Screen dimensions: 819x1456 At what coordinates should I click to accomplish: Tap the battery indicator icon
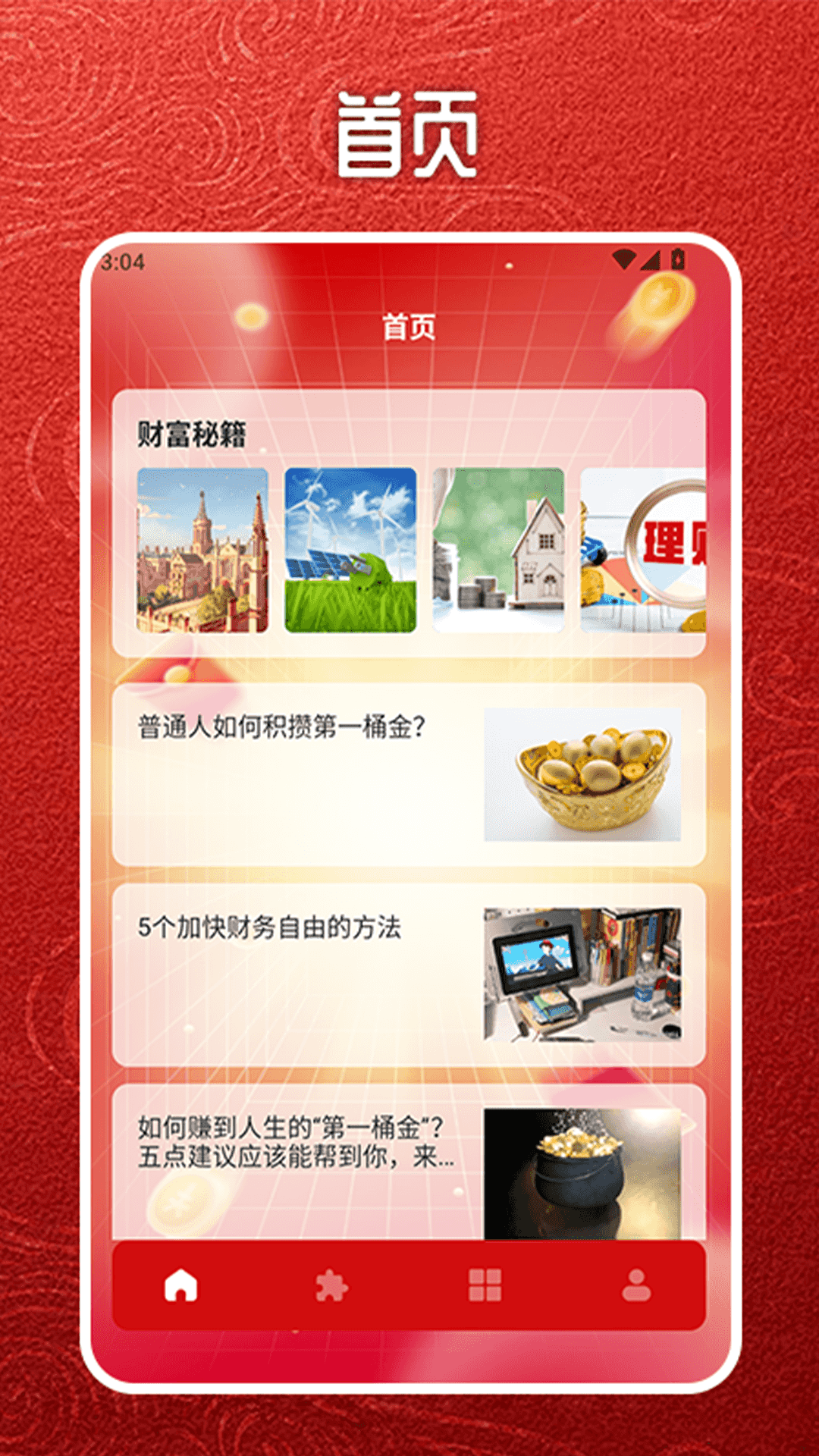click(677, 259)
